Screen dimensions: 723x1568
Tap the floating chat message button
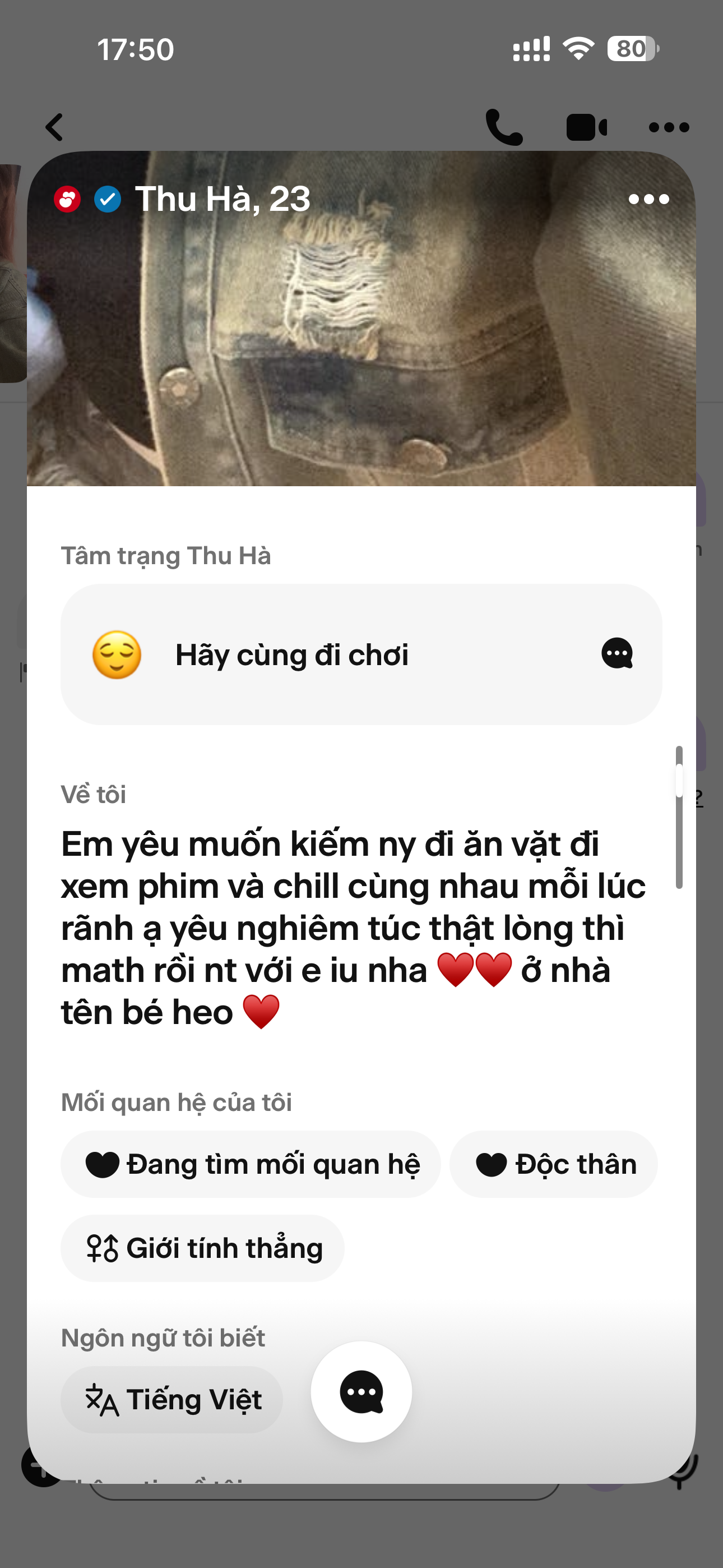click(361, 1391)
